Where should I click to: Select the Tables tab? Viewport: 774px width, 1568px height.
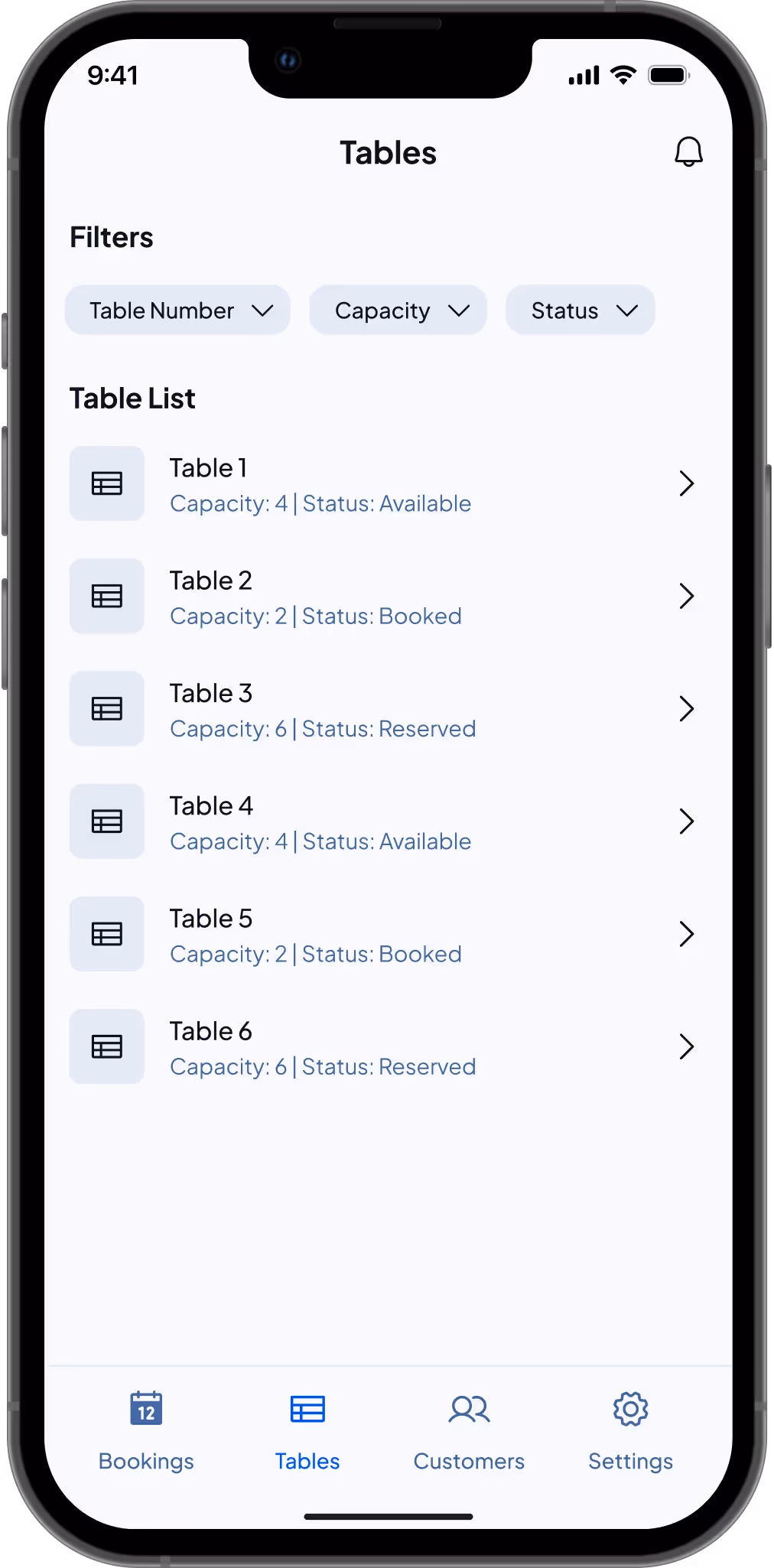307,1431
